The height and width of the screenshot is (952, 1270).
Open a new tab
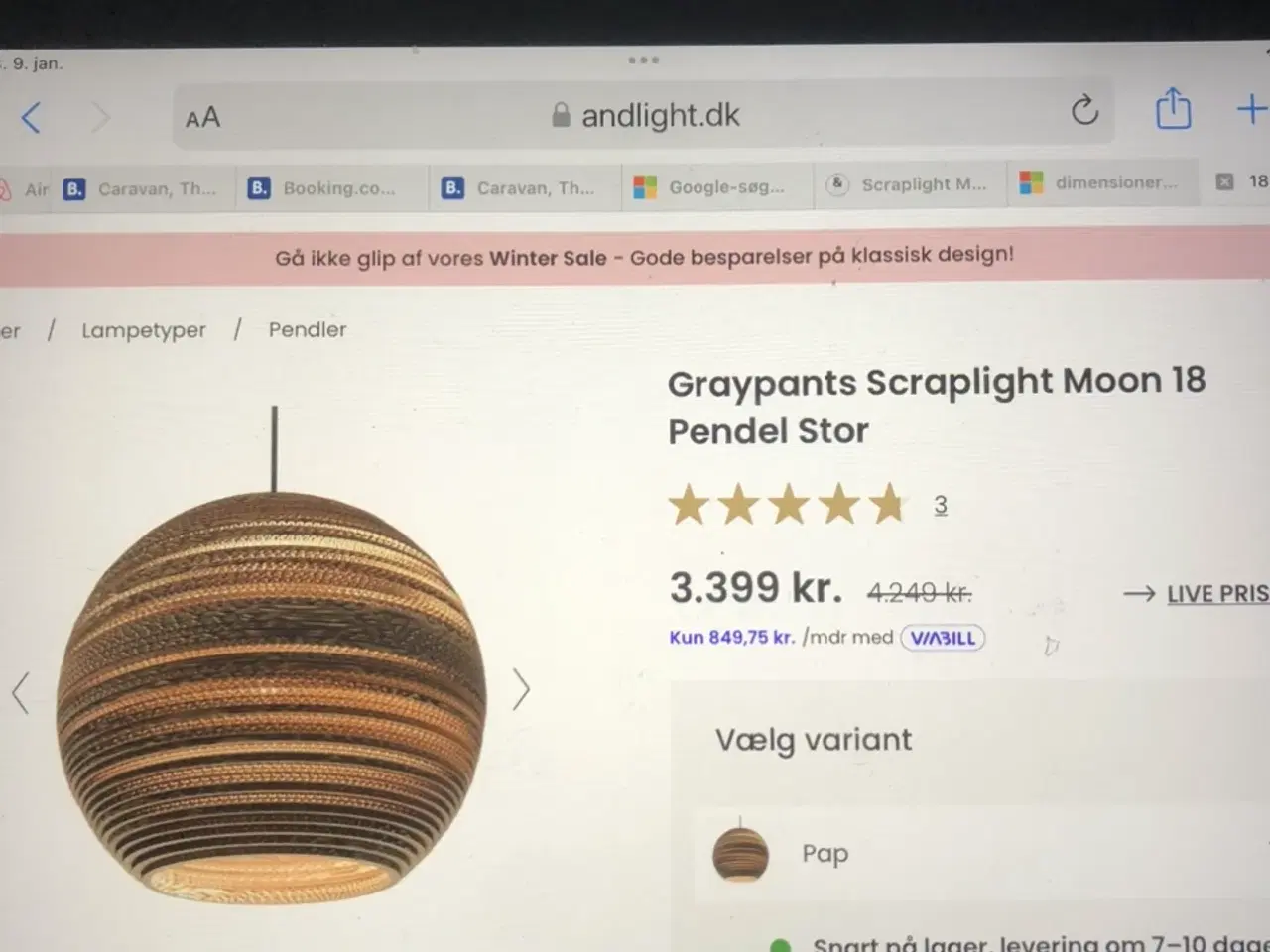1250,109
